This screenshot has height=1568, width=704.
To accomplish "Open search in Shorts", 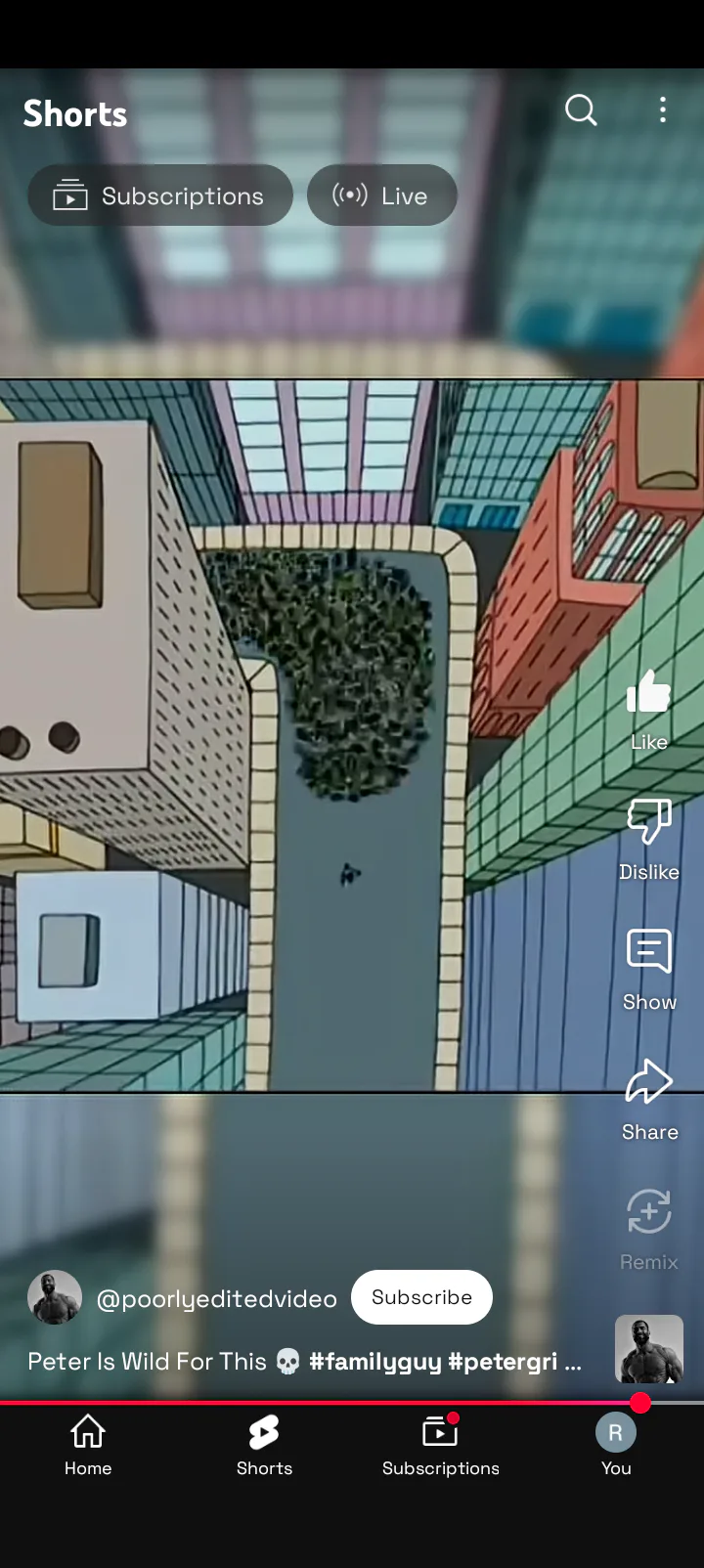I will pyautogui.click(x=581, y=109).
